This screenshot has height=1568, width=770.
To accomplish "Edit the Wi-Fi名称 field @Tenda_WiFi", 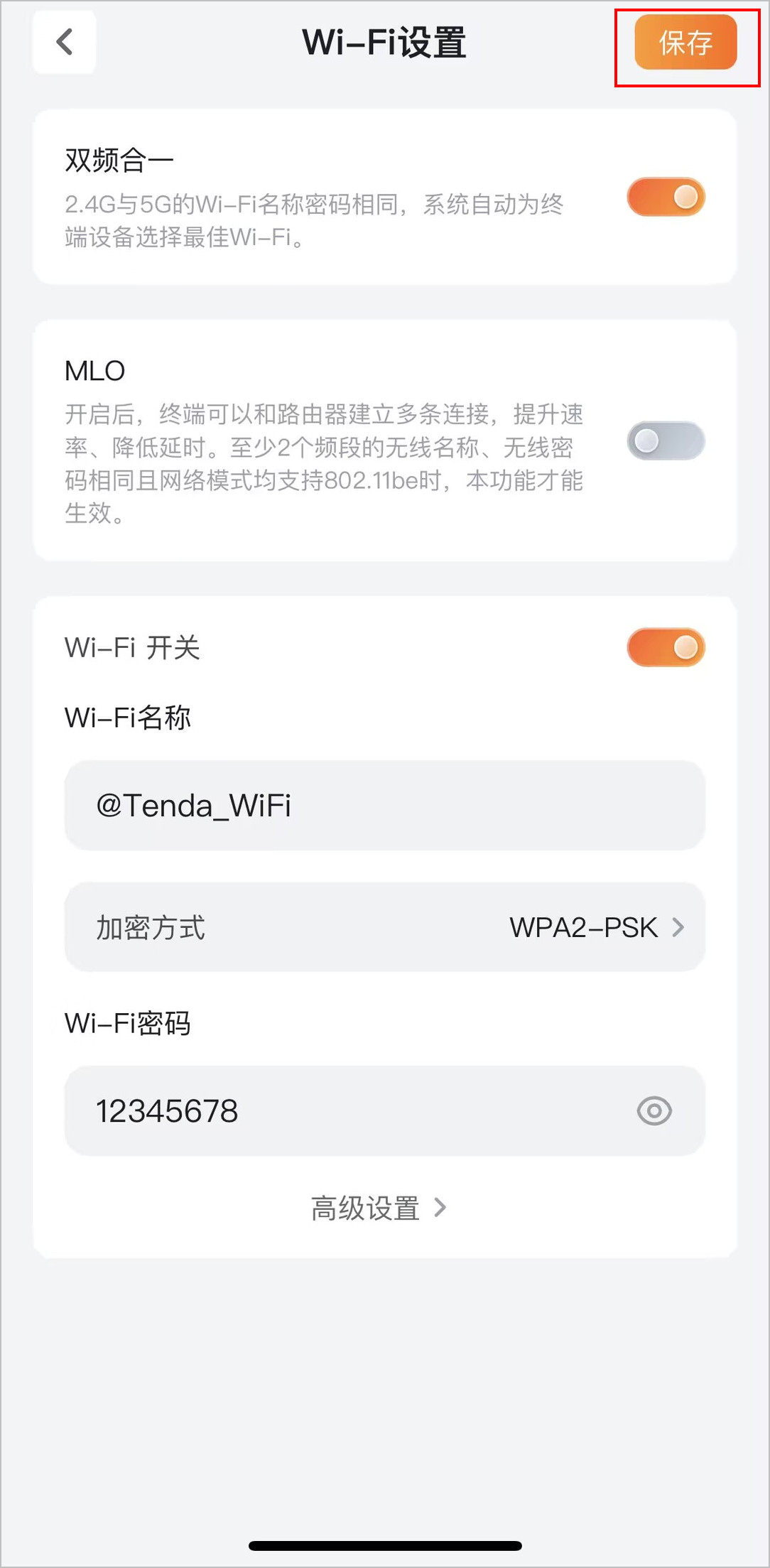I will [x=385, y=805].
